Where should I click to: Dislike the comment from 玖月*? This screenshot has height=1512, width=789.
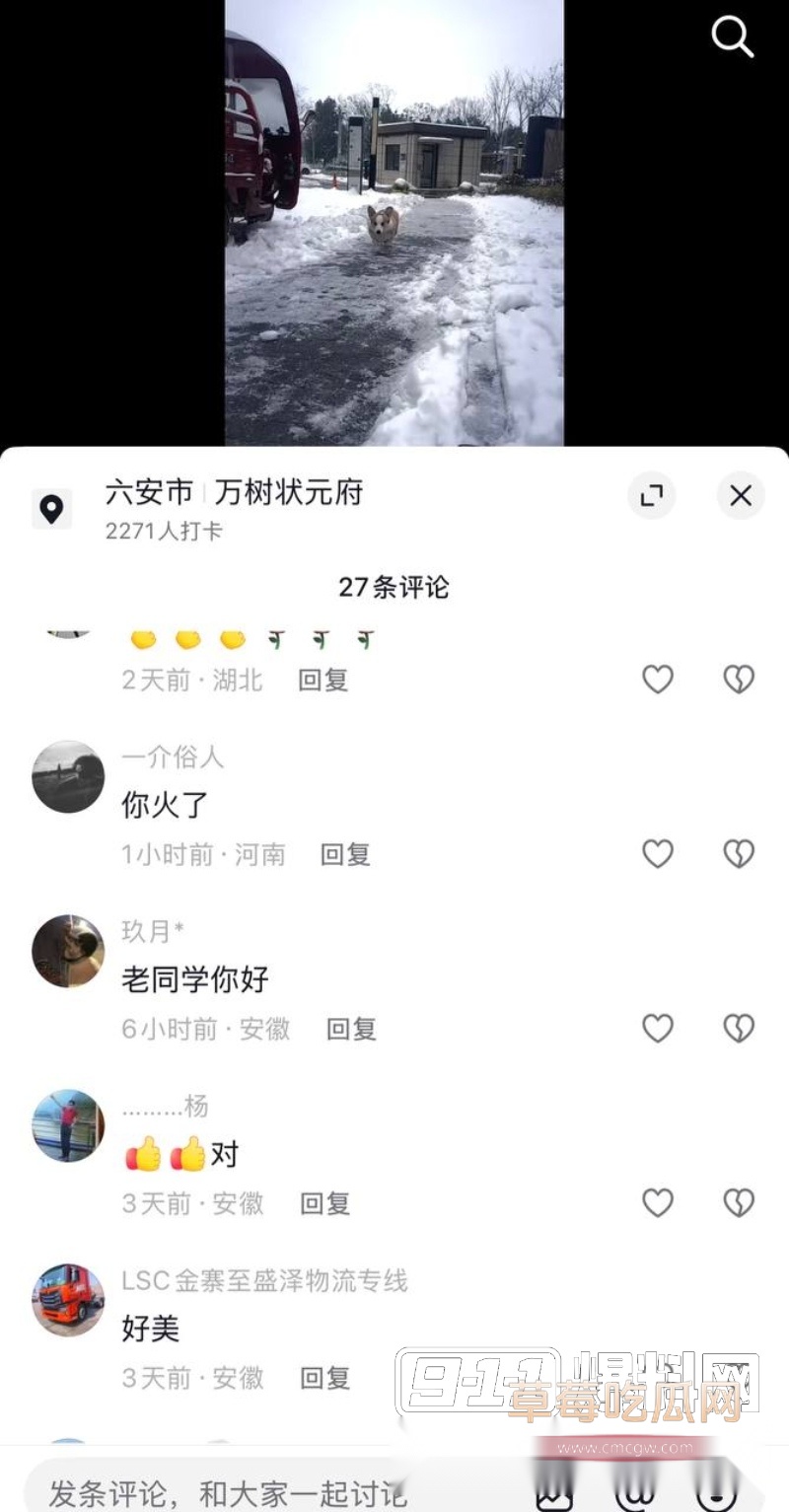click(x=739, y=1029)
